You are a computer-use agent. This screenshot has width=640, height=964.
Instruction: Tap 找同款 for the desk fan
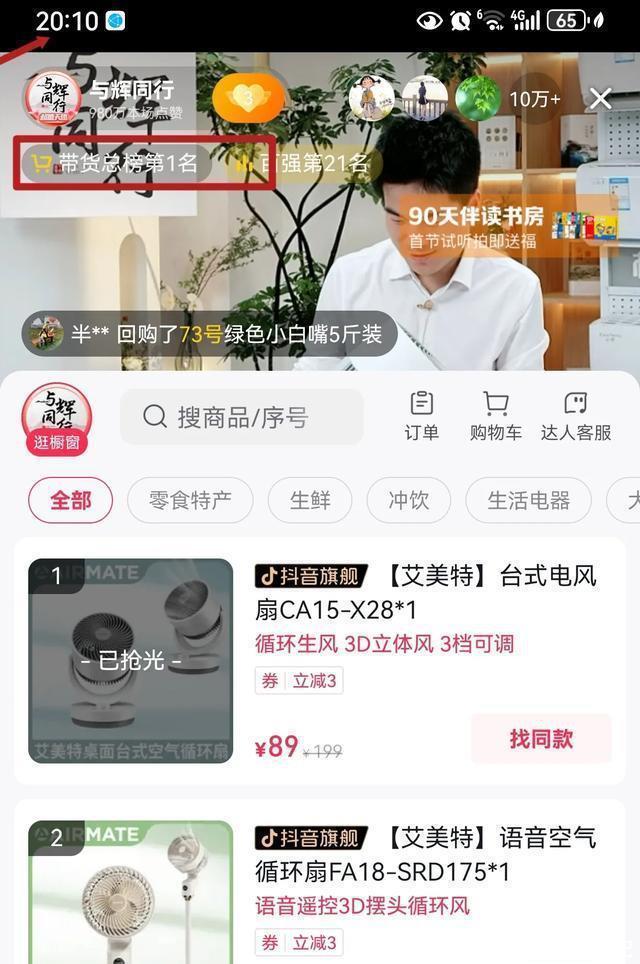coord(540,739)
